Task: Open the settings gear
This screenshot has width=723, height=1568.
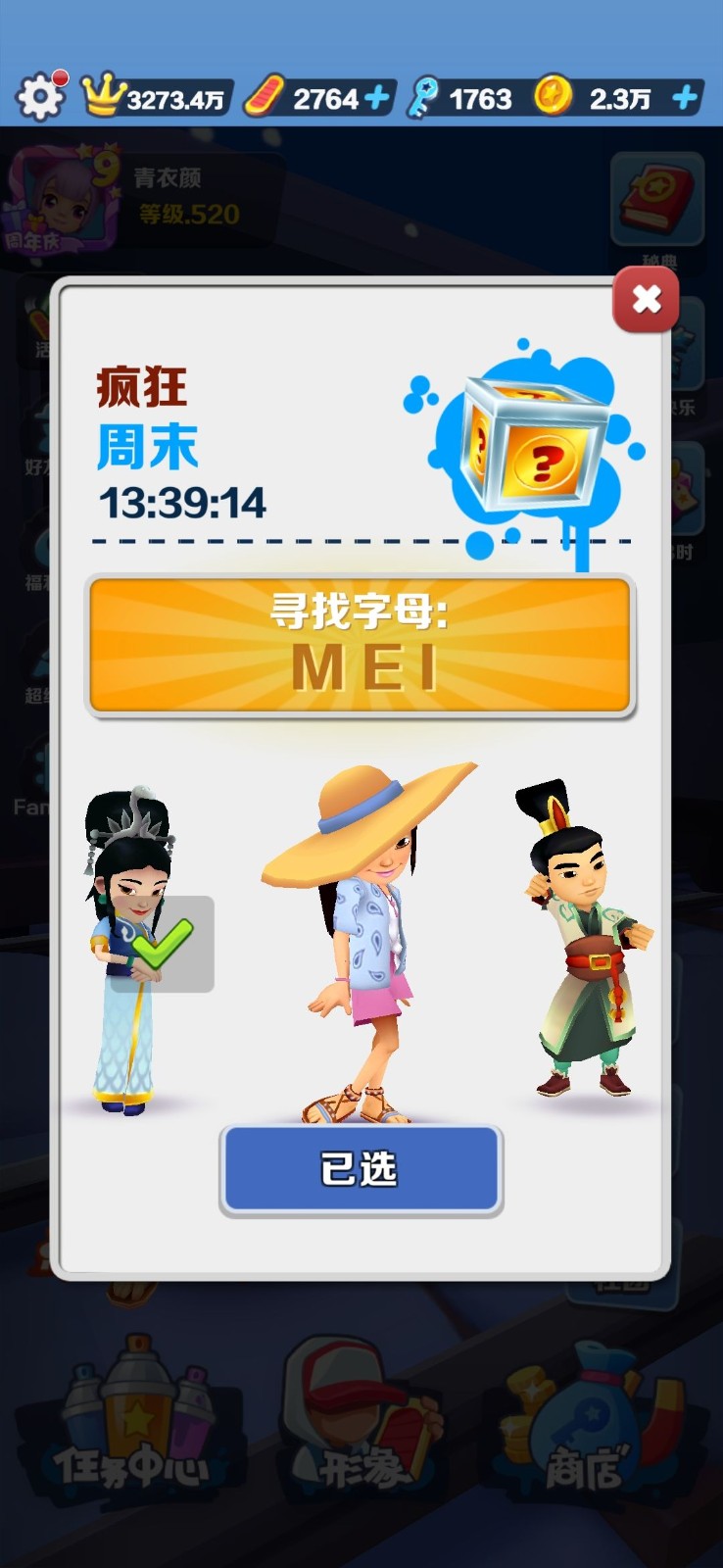Action: point(39,97)
